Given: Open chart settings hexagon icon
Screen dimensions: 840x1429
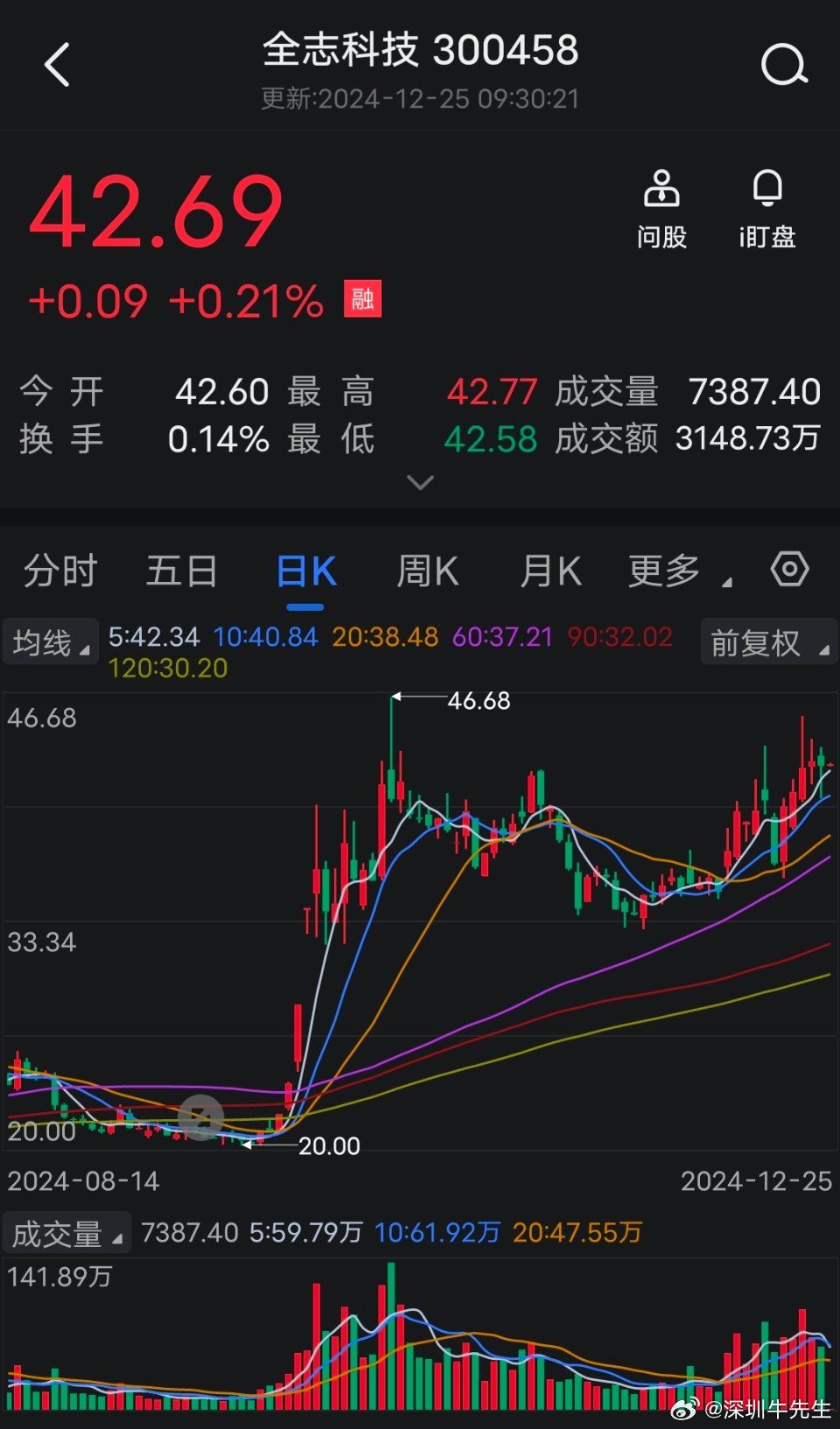Looking at the screenshot, I should [x=789, y=570].
